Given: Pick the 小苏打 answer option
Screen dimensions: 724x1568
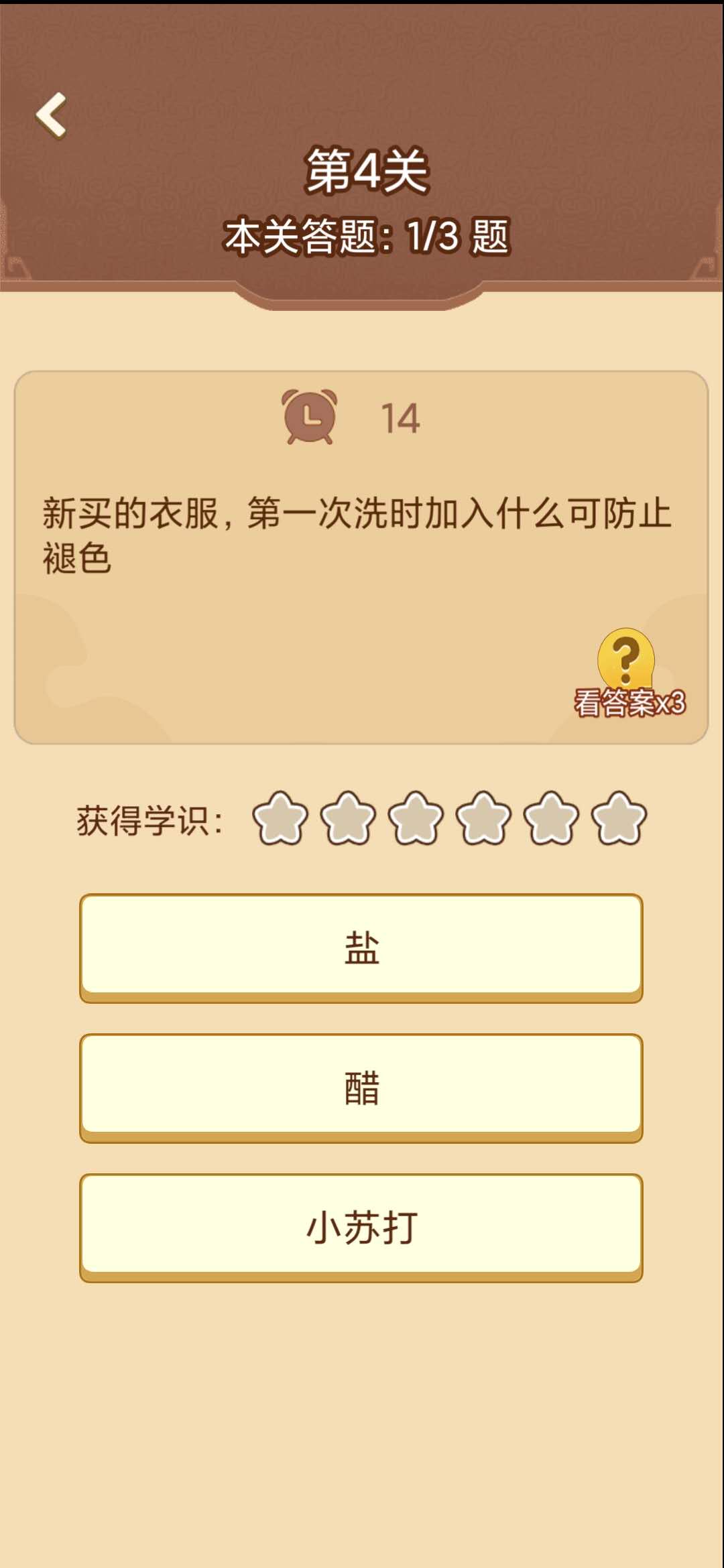Looking at the screenshot, I should [361, 1227].
